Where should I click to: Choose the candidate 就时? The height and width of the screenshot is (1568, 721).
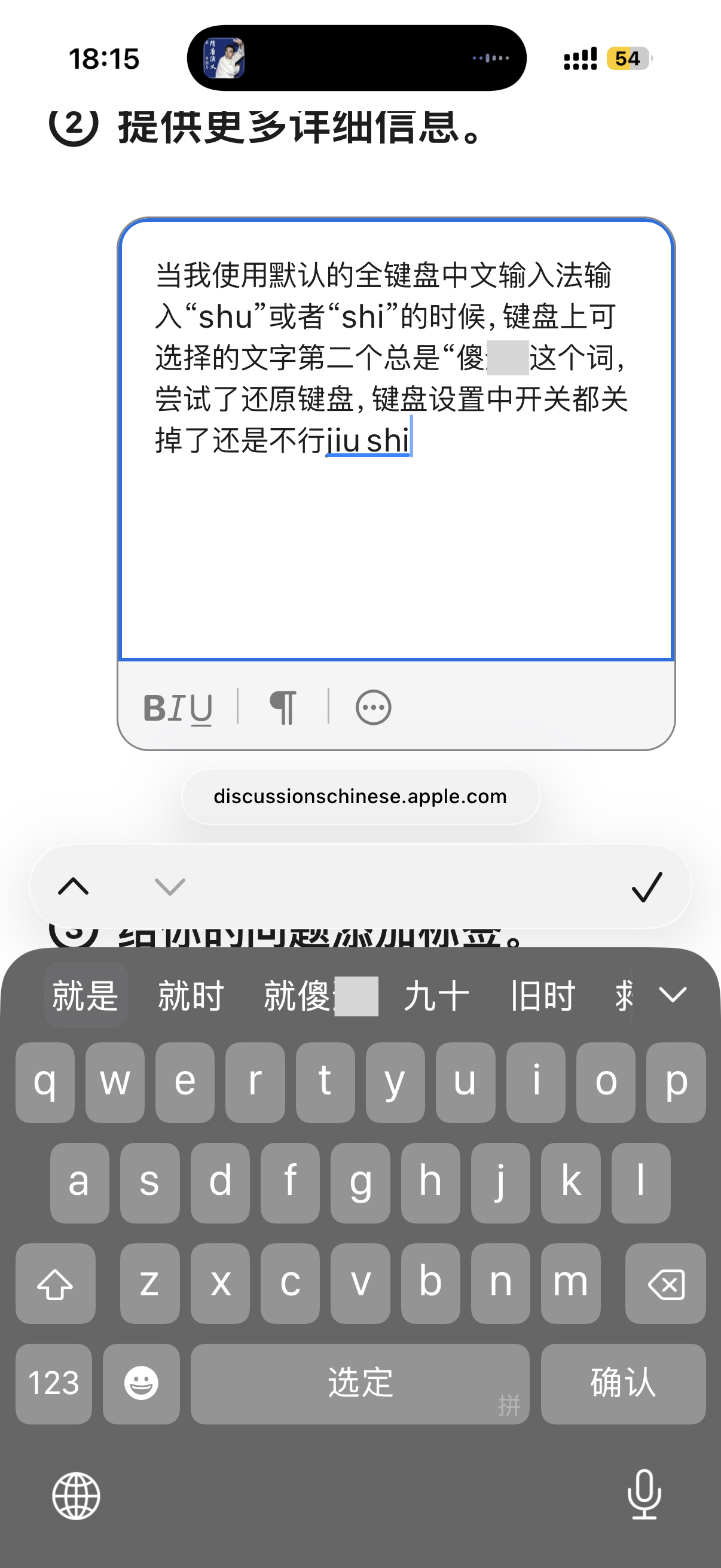tap(191, 996)
